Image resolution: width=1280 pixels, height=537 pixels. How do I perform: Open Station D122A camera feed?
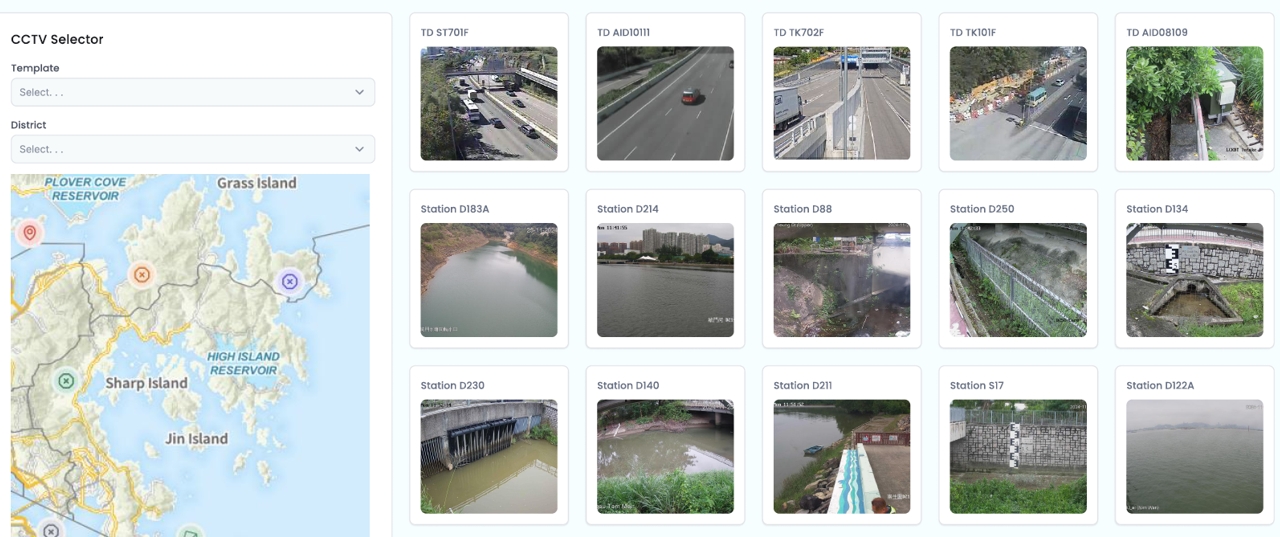[1194, 456]
